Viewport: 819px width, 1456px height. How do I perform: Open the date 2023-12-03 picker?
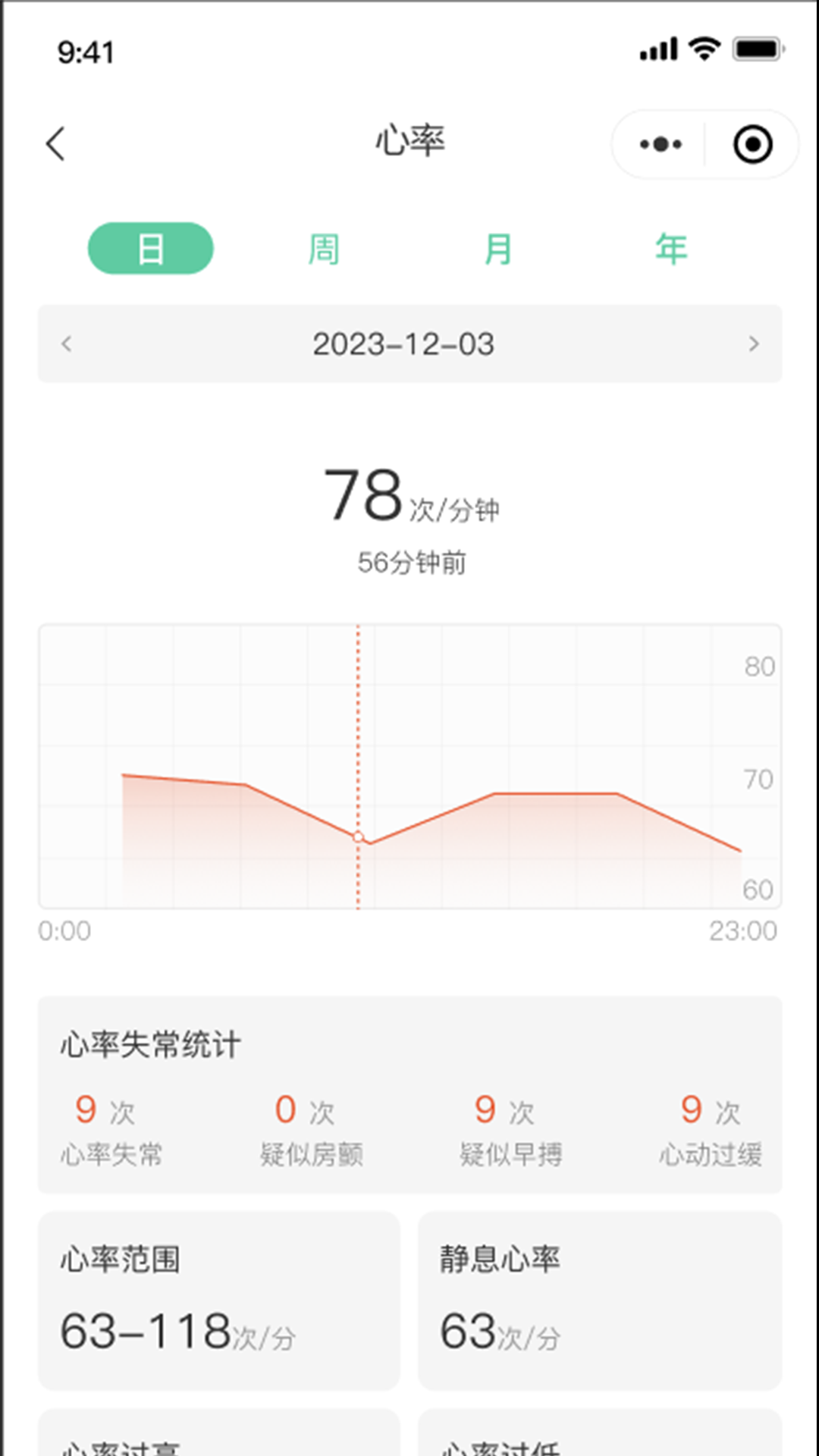(403, 344)
